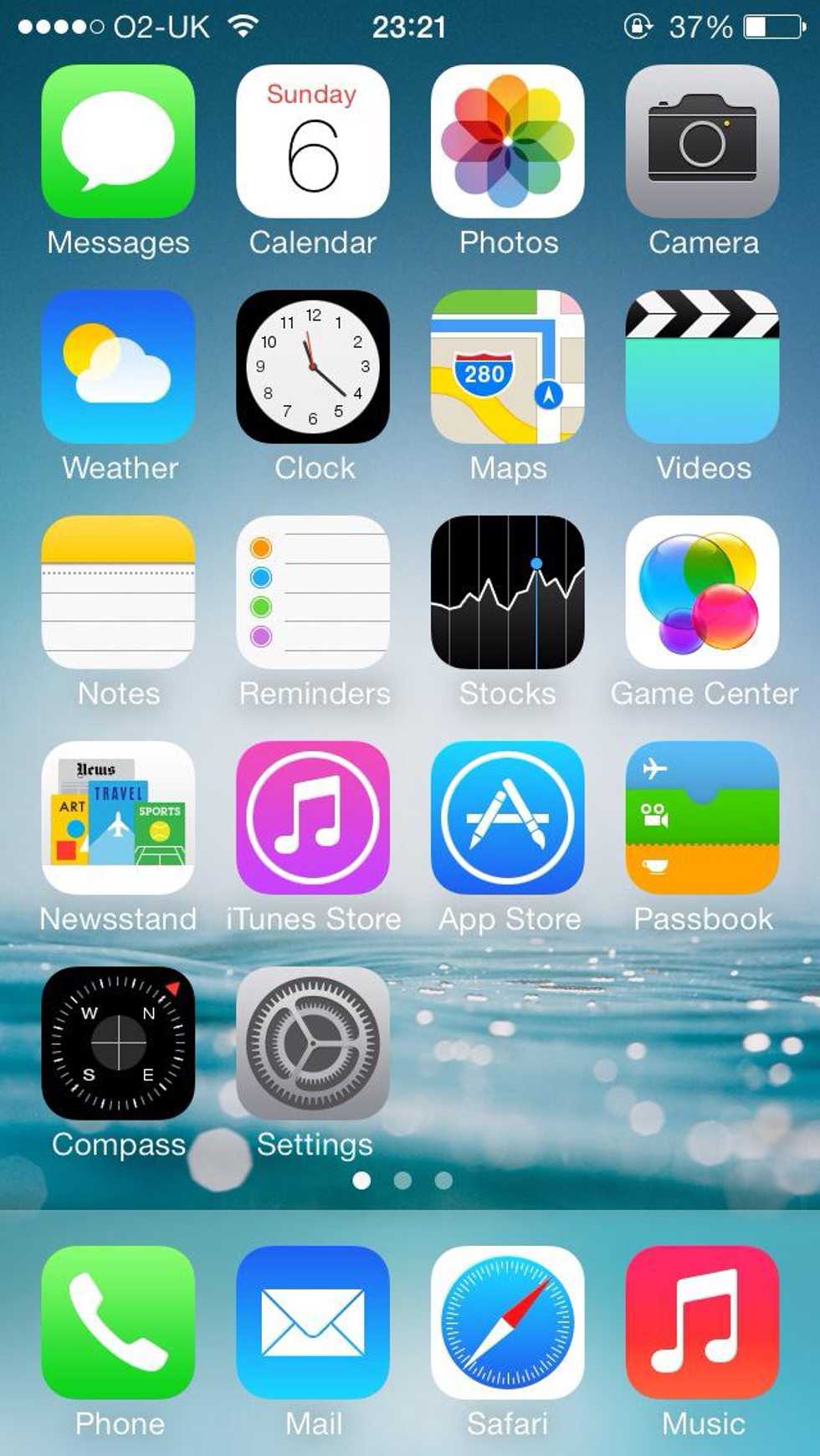Launch Mail from the dock
The image size is (820, 1456).
click(x=313, y=1322)
